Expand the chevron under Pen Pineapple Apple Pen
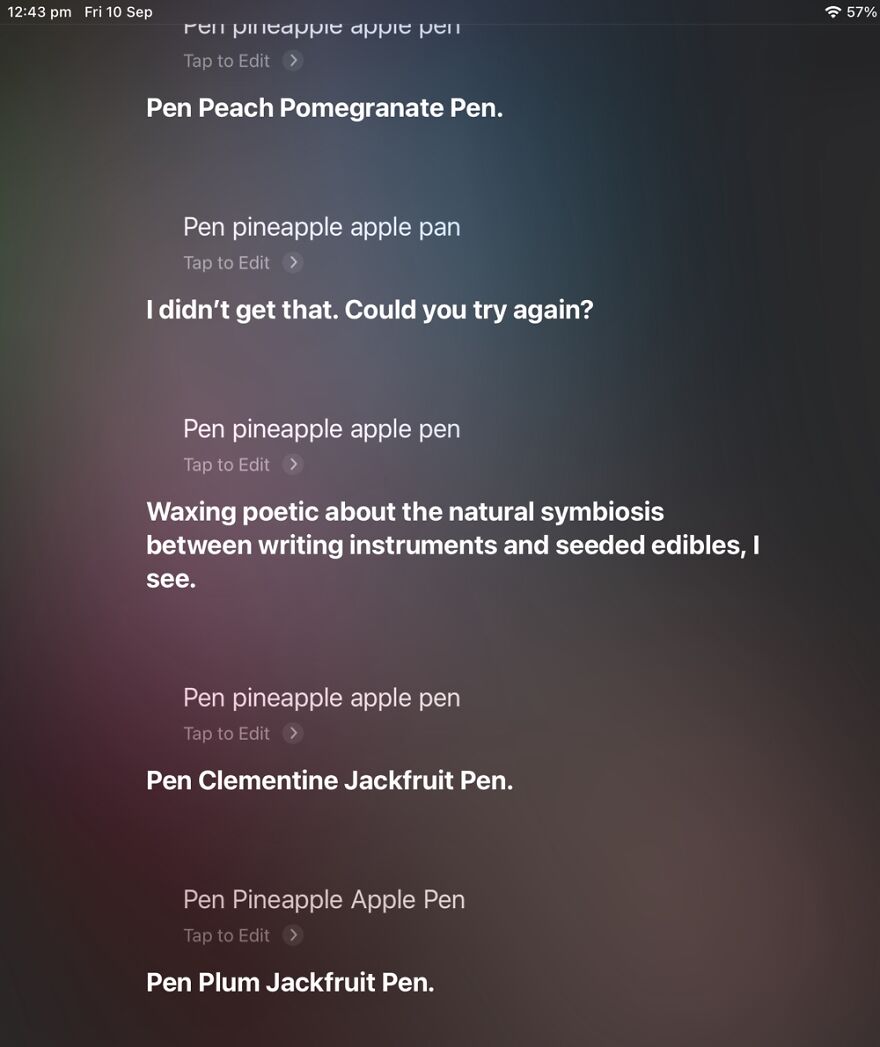 pyautogui.click(x=293, y=935)
